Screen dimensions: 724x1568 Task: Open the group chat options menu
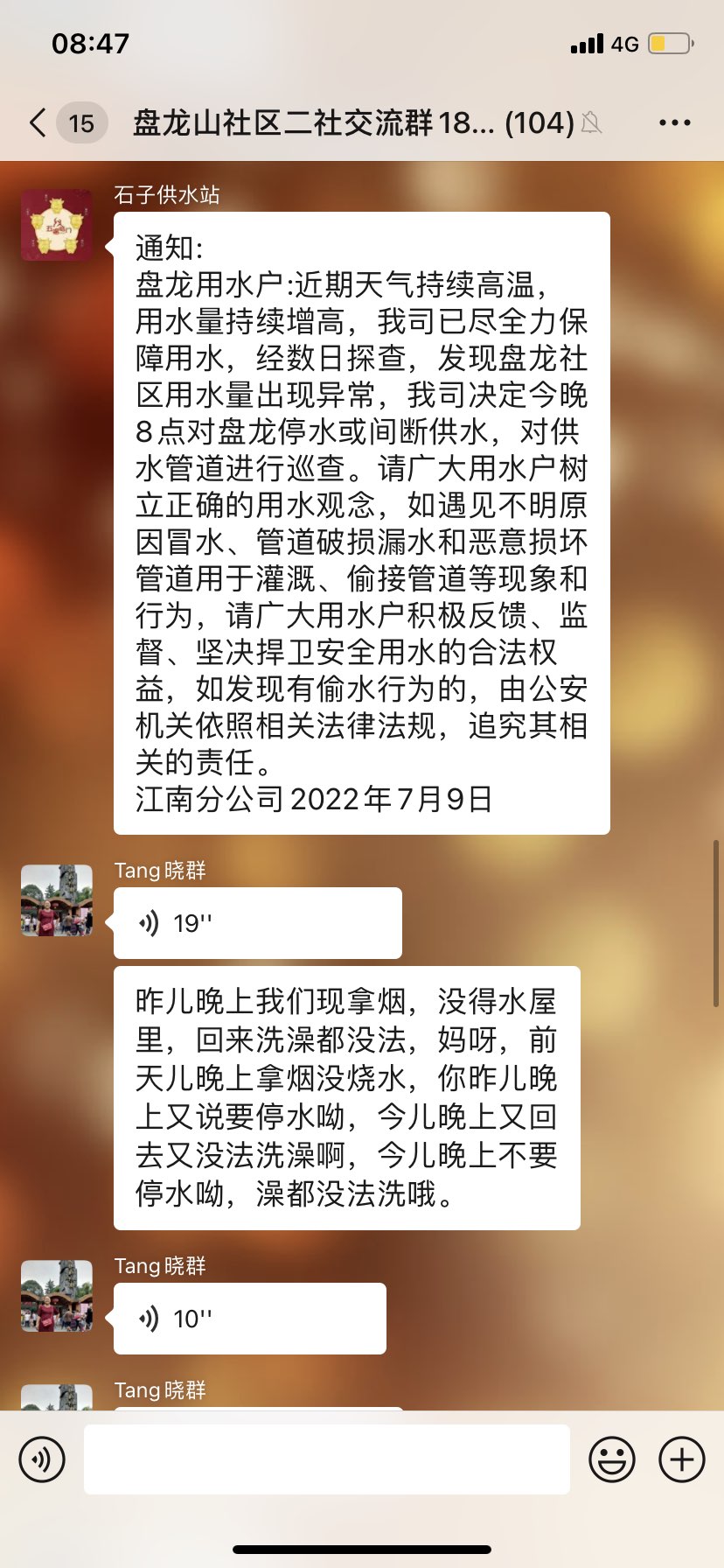[674, 122]
